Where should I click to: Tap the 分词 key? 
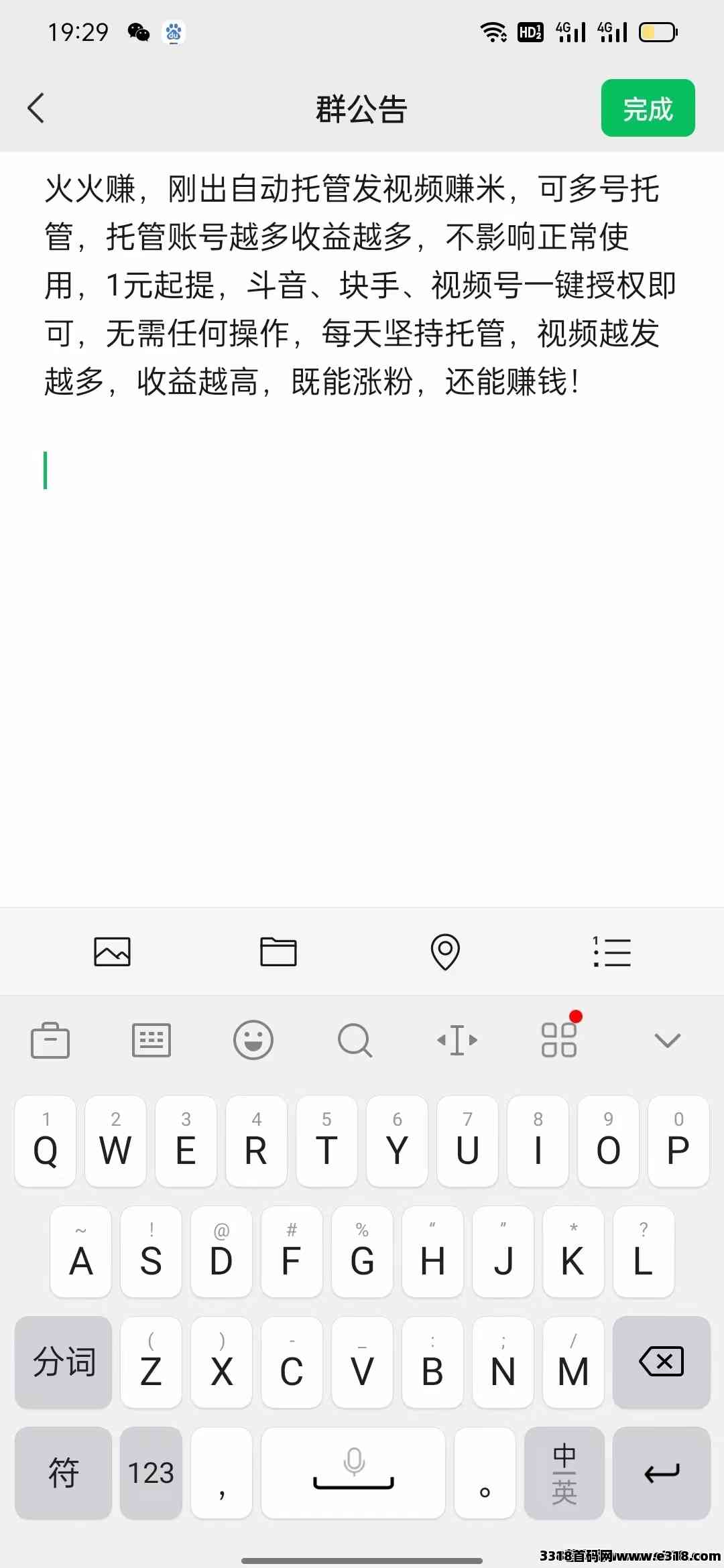[x=63, y=1362]
